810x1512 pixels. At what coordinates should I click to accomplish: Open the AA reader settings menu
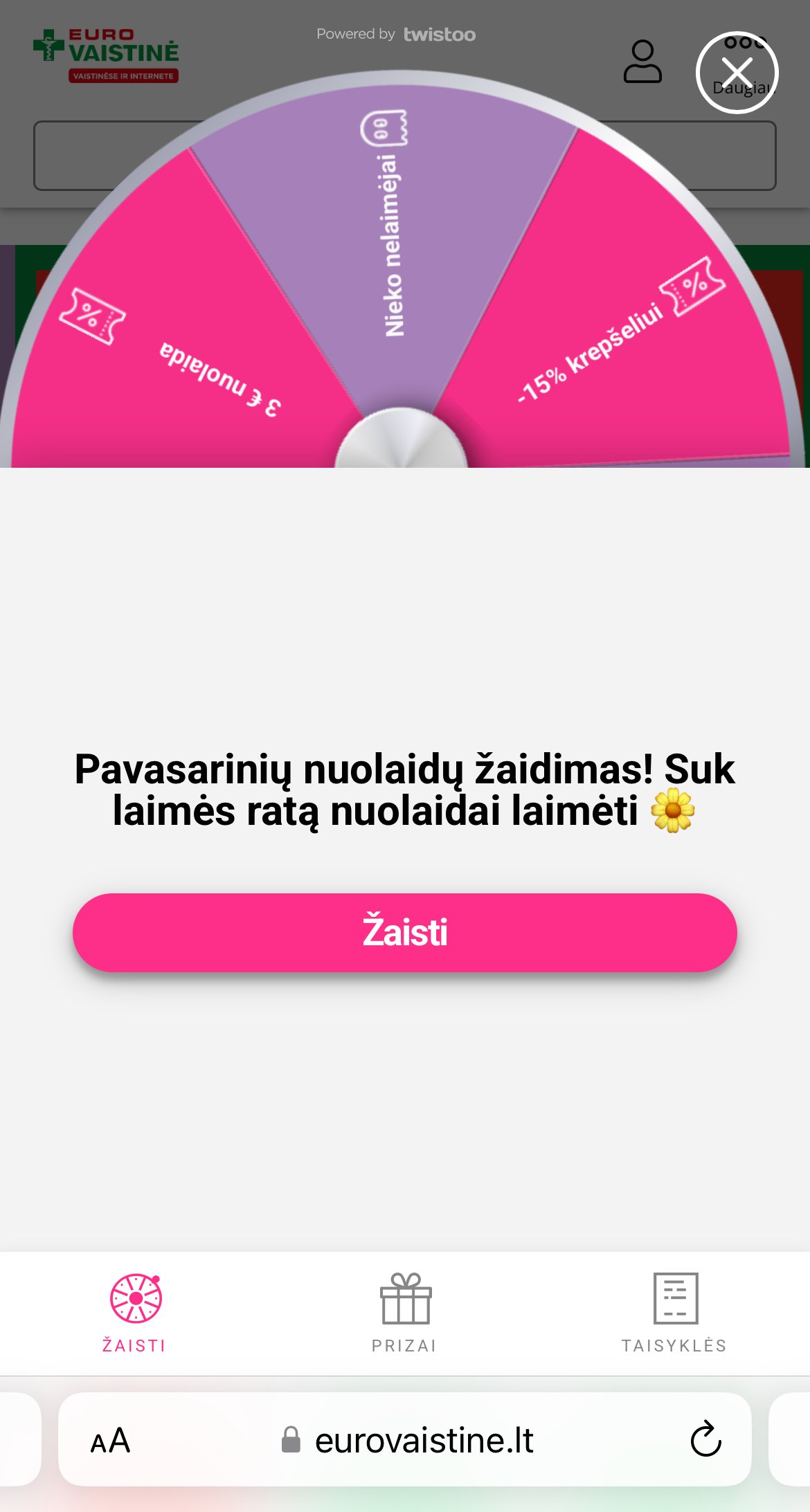tap(111, 1440)
